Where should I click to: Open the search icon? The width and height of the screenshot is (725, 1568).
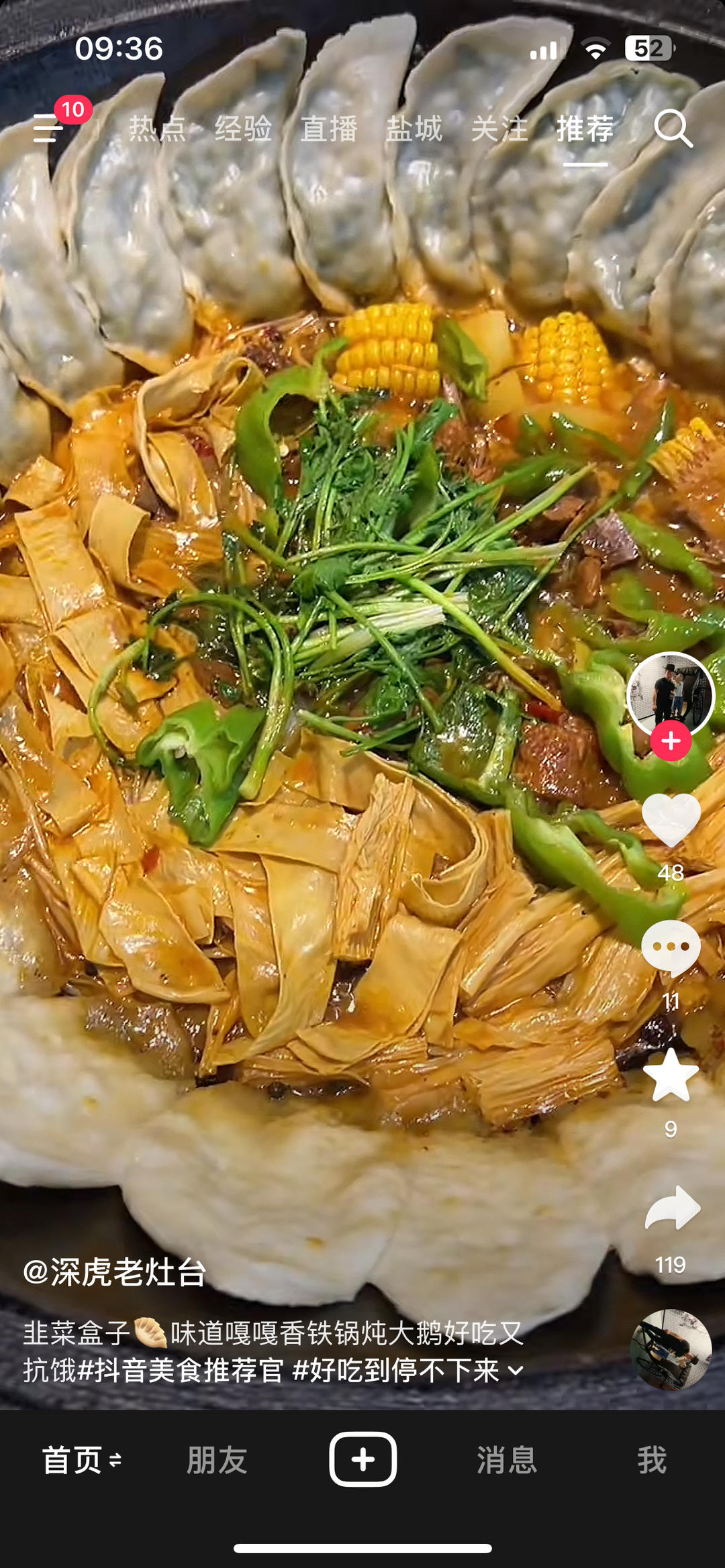(673, 128)
